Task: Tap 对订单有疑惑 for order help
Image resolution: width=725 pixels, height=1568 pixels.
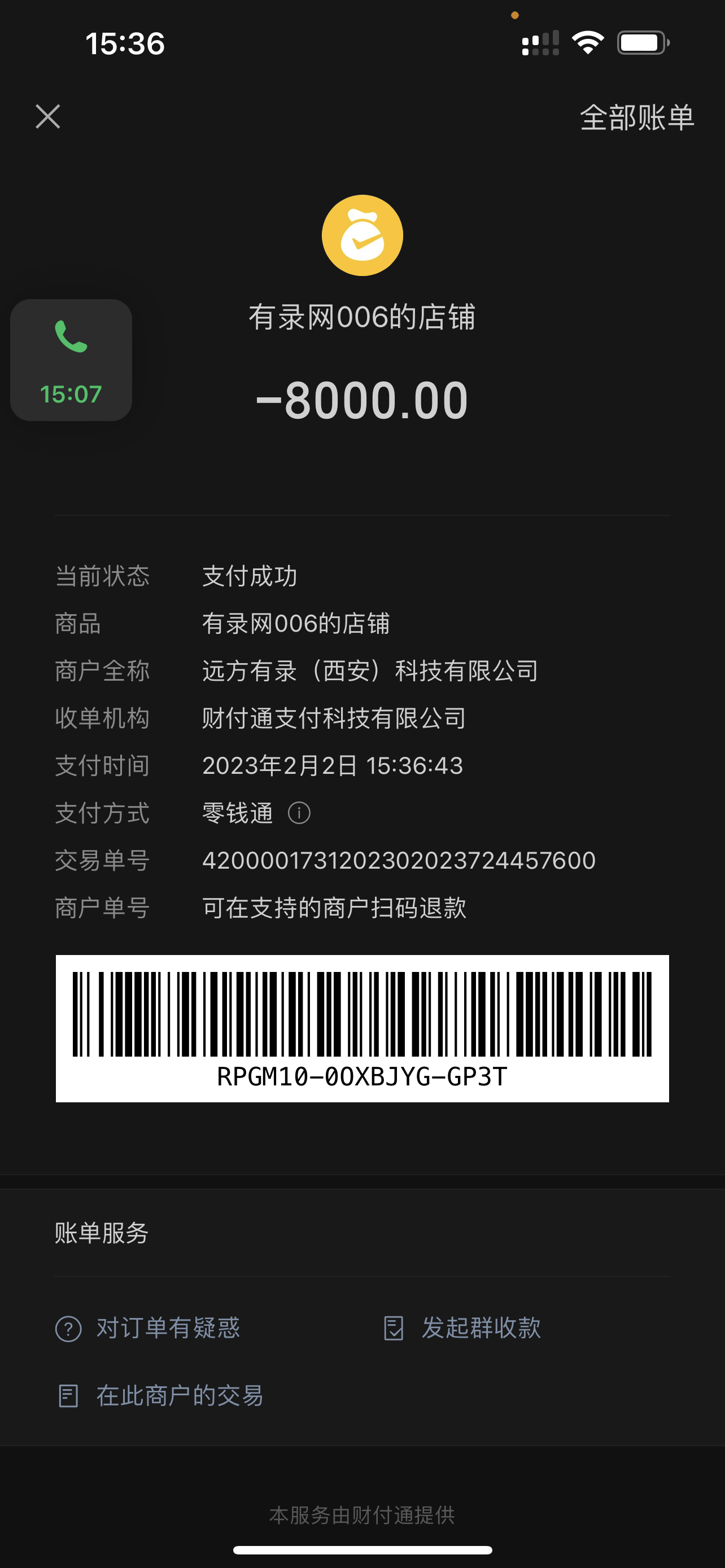Action: 148,1328
